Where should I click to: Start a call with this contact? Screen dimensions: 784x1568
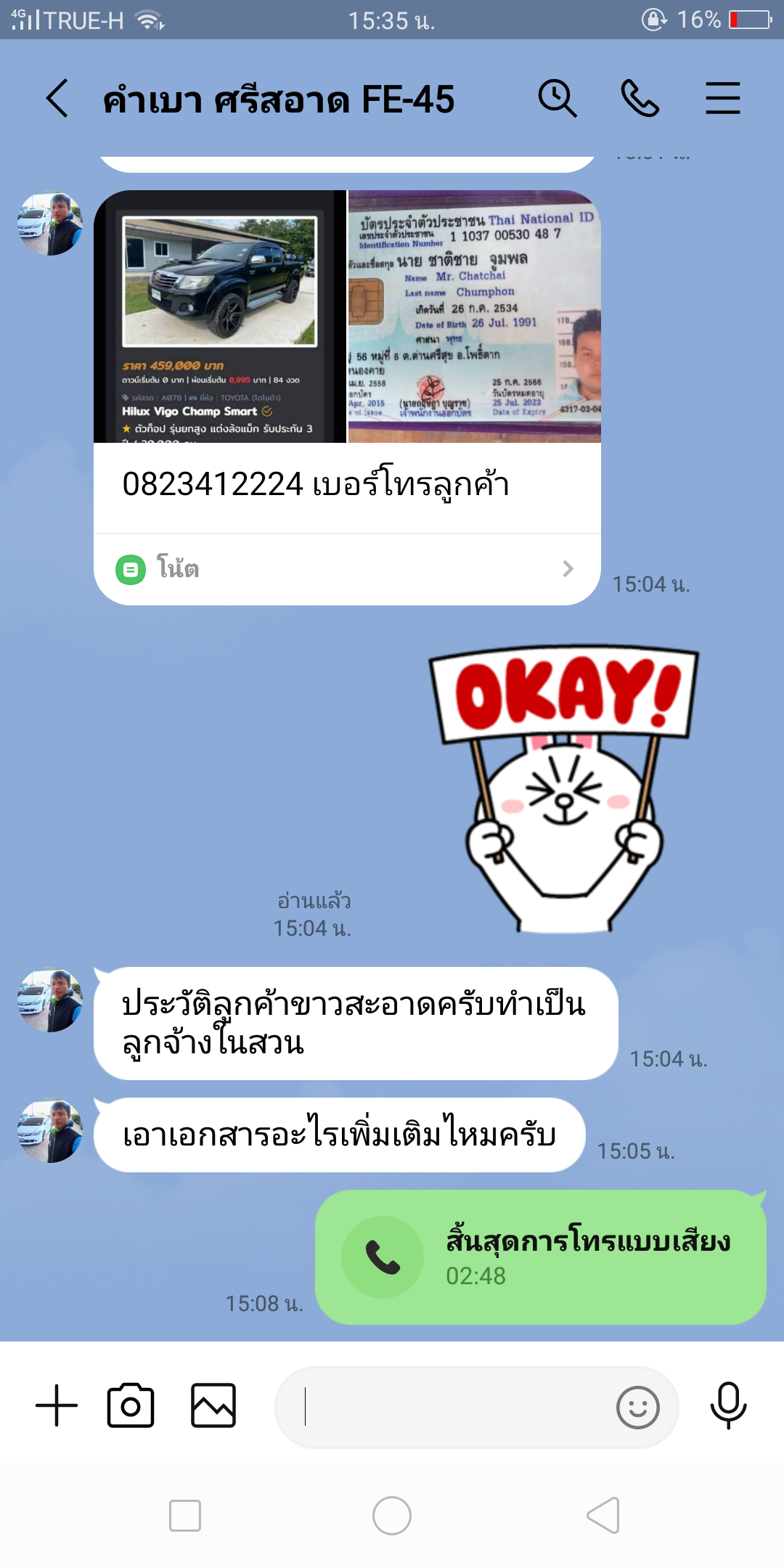coord(640,99)
